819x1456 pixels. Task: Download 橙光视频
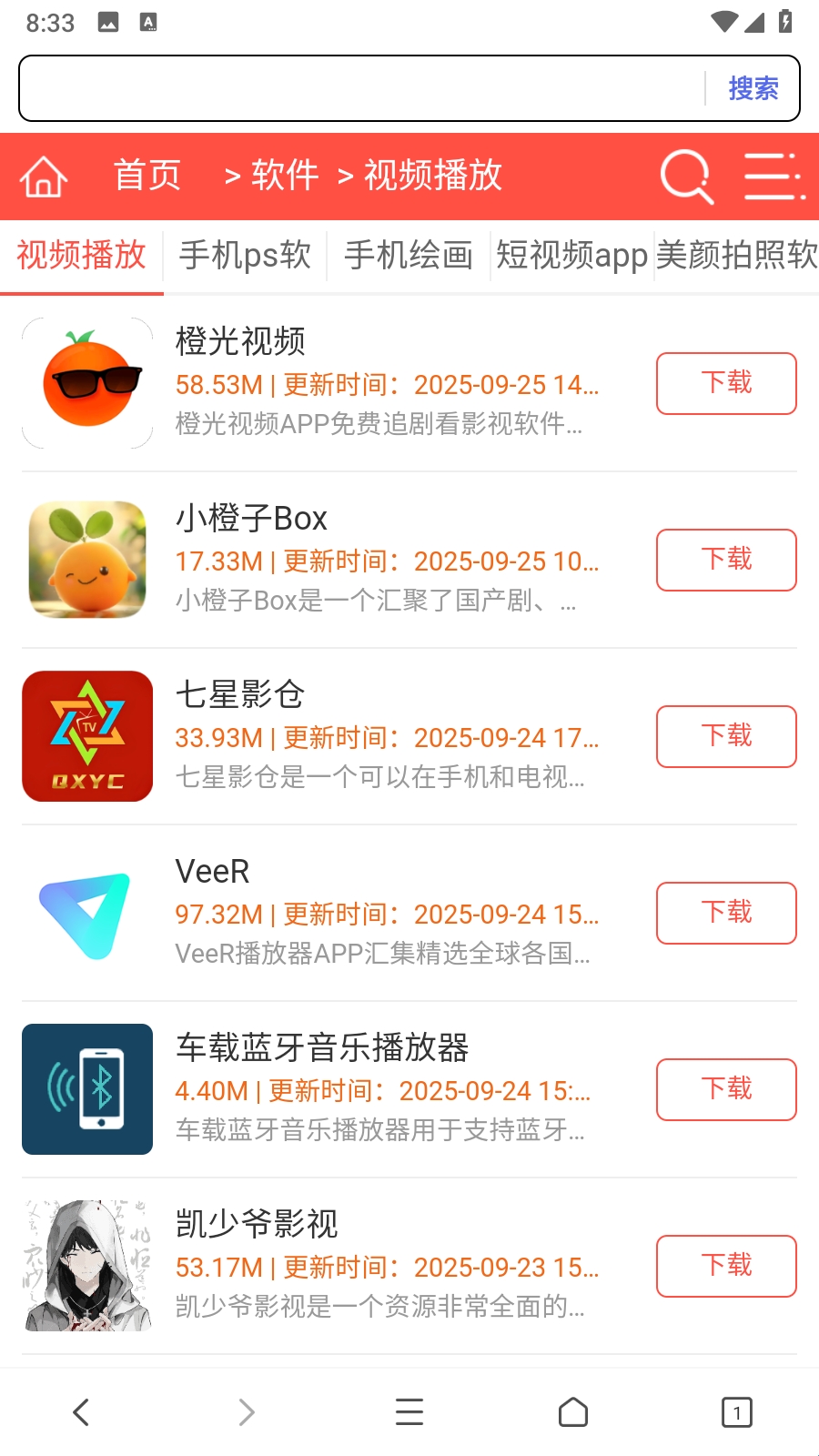pos(726,383)
